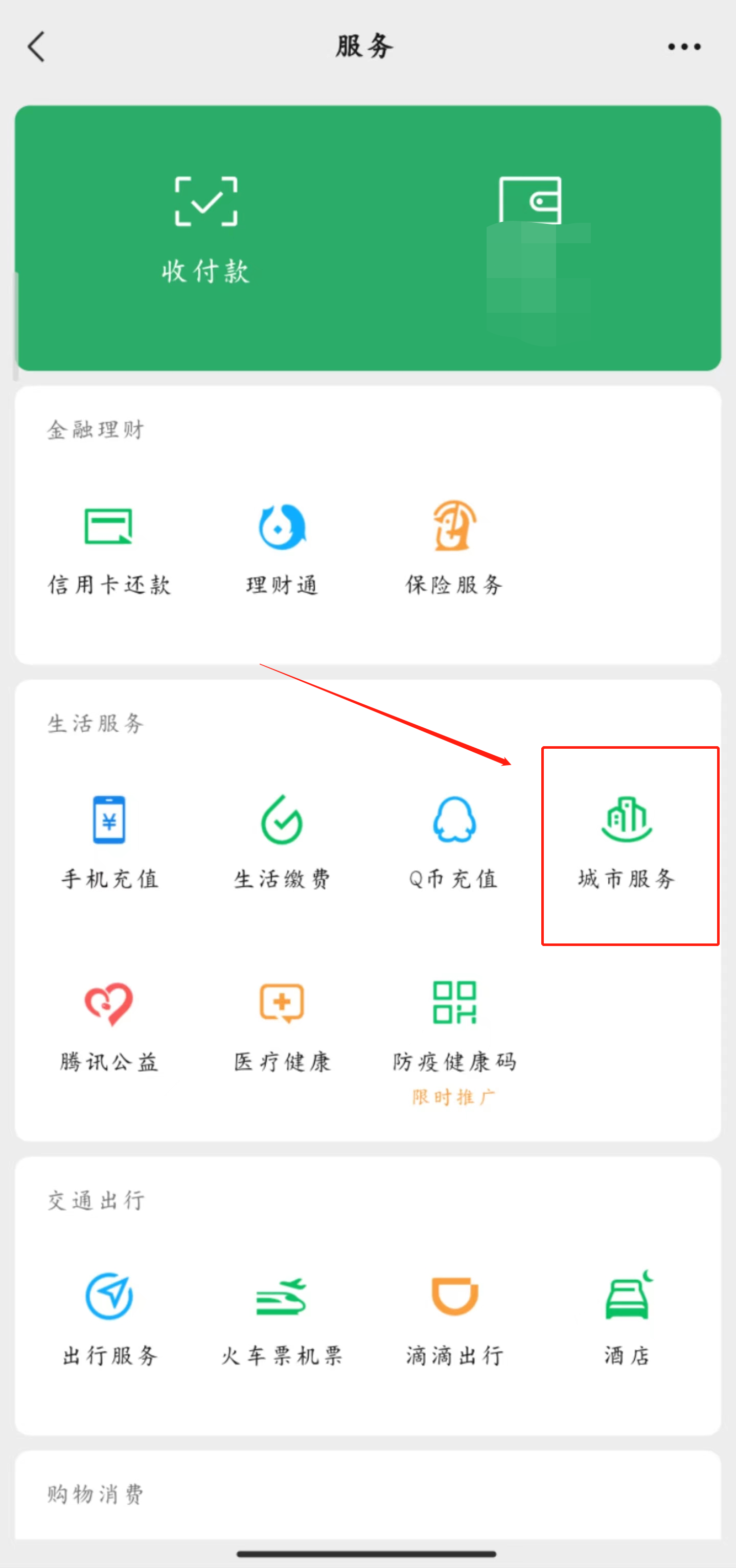View 防疫健康码
This screenshot has width=736, height=1568.
(454, 1026)
